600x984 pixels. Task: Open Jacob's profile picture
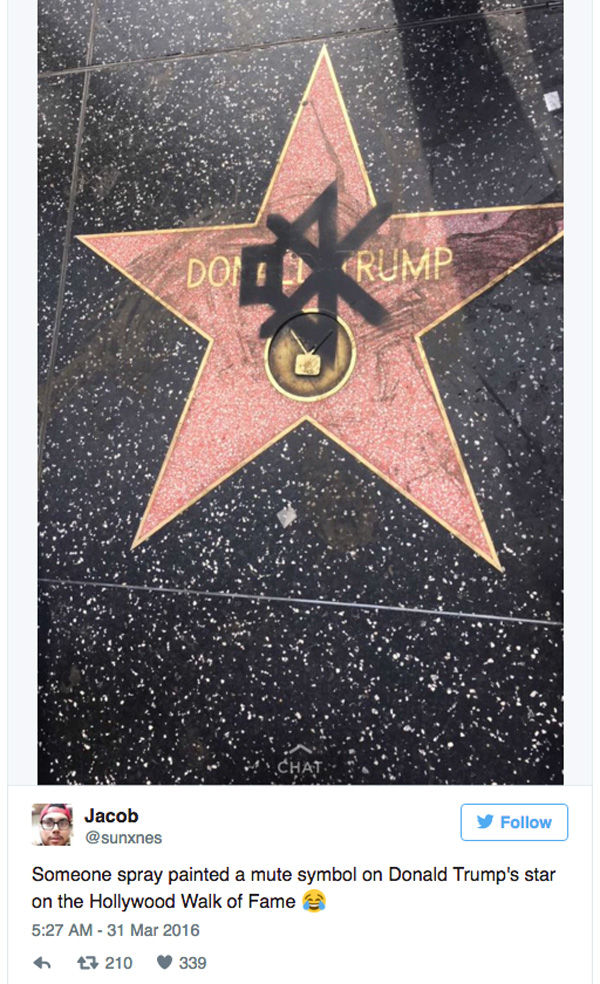(52, 825)
